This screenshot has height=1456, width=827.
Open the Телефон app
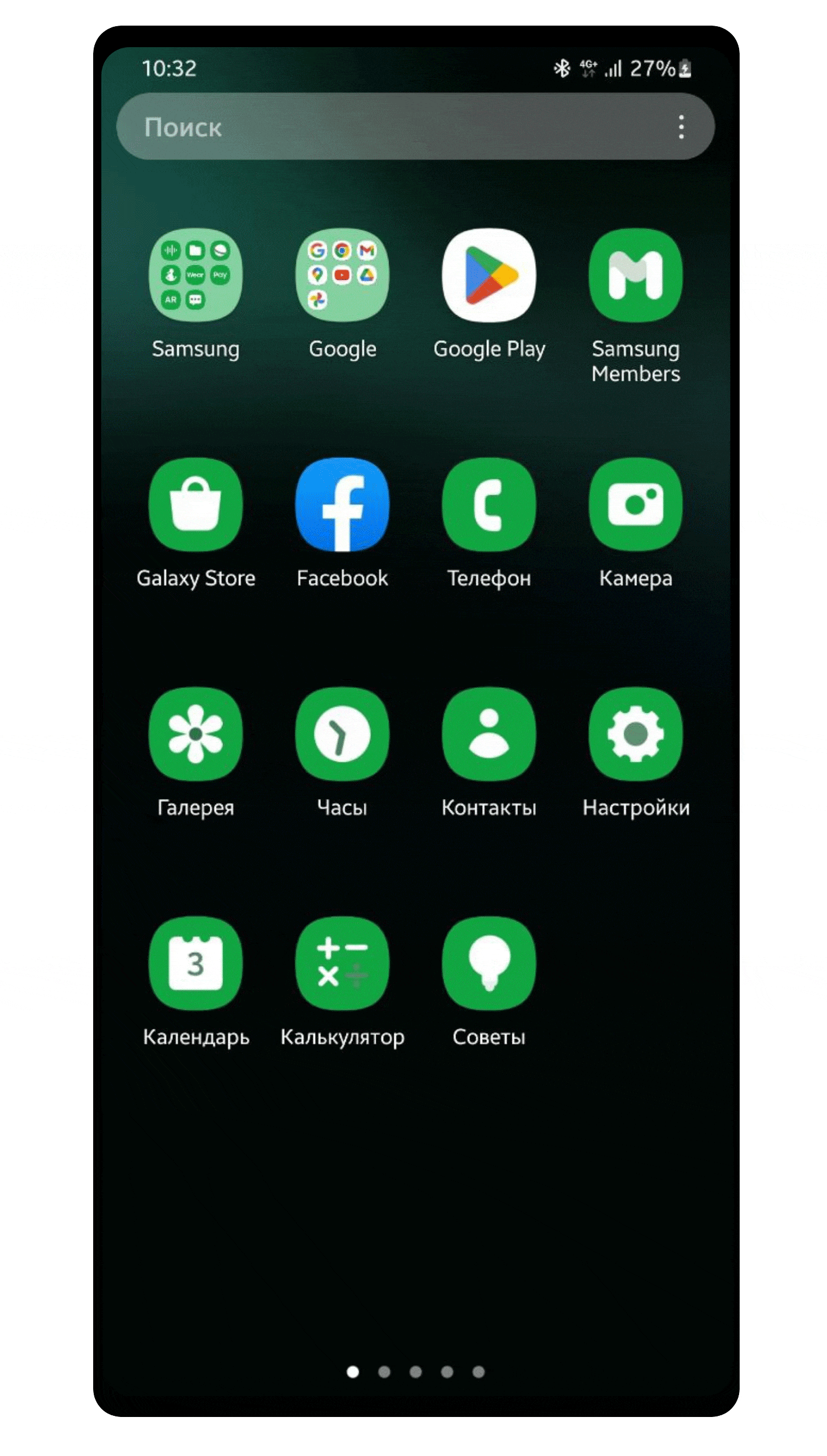click(x=489, y=504)
